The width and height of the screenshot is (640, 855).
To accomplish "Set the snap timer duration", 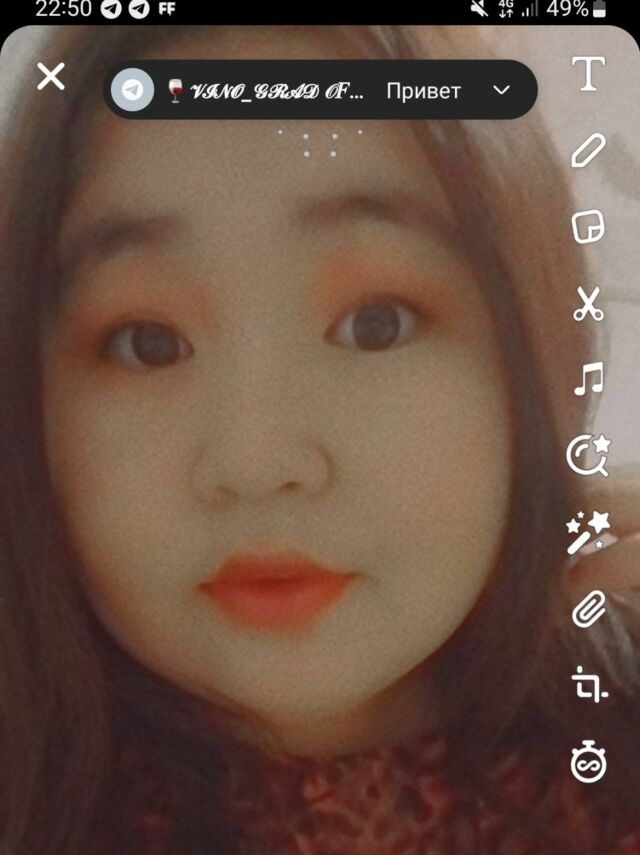I will (588, 762).
